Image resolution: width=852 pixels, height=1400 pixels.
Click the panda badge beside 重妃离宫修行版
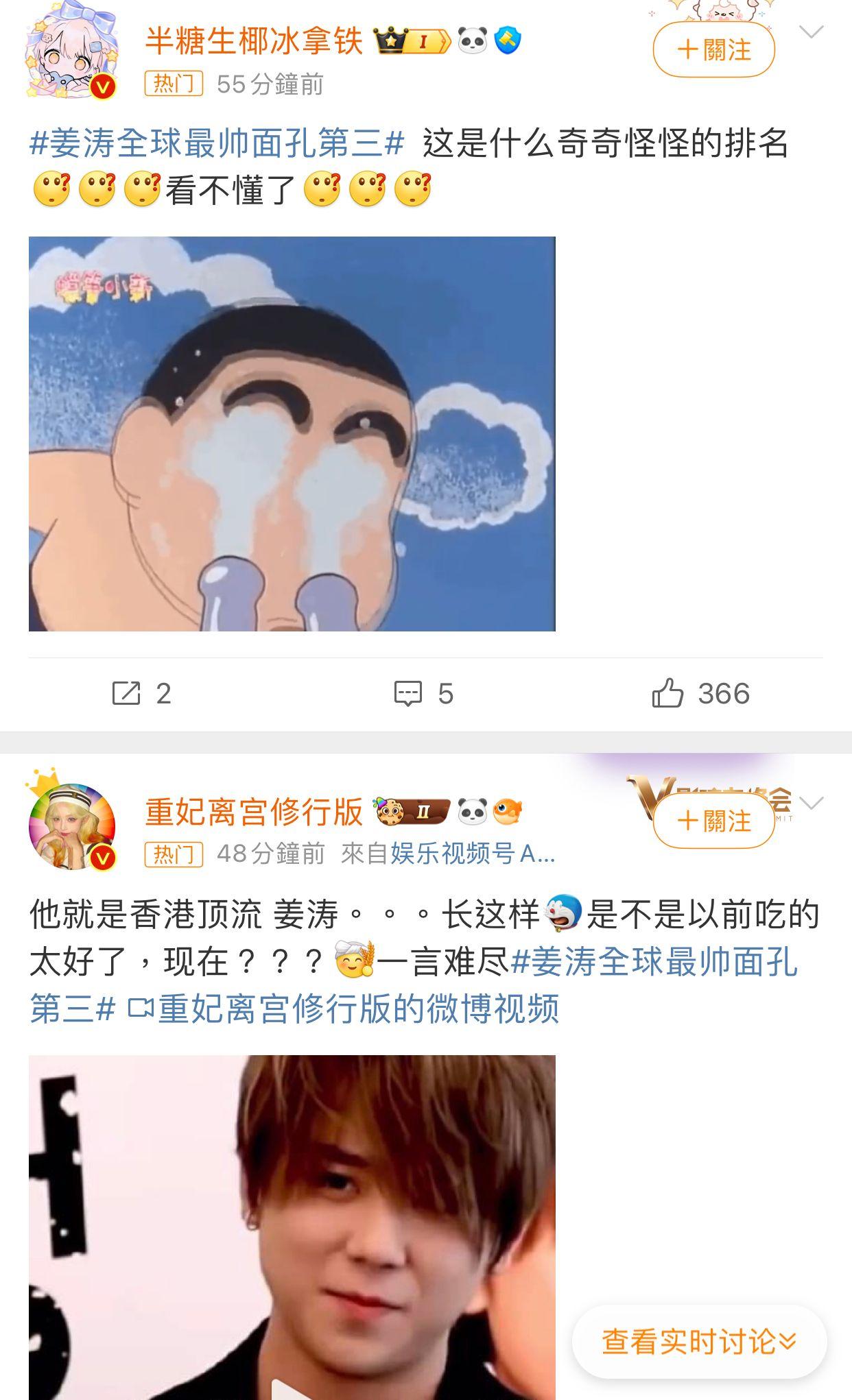click(x=471, y=810)
